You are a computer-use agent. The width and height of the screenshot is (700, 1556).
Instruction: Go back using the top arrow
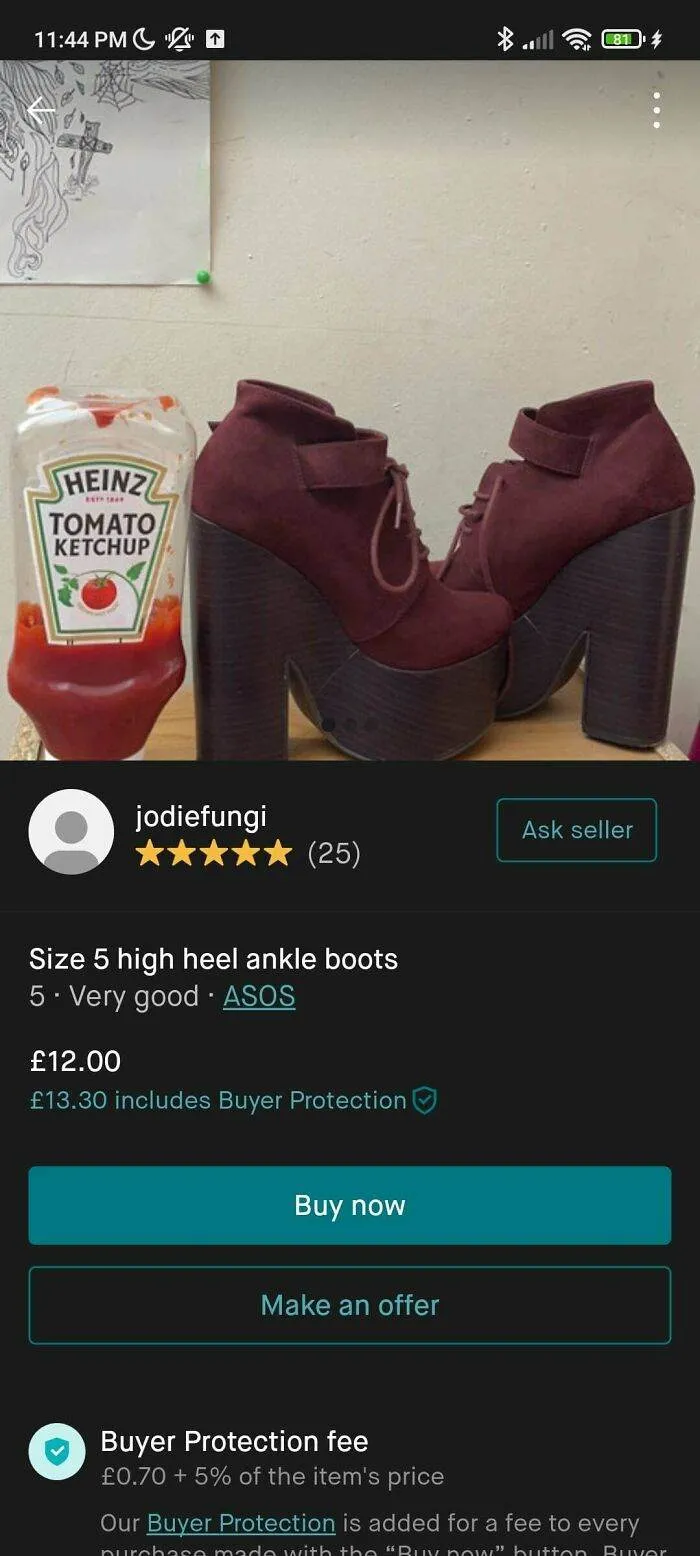tap(41, 110)
